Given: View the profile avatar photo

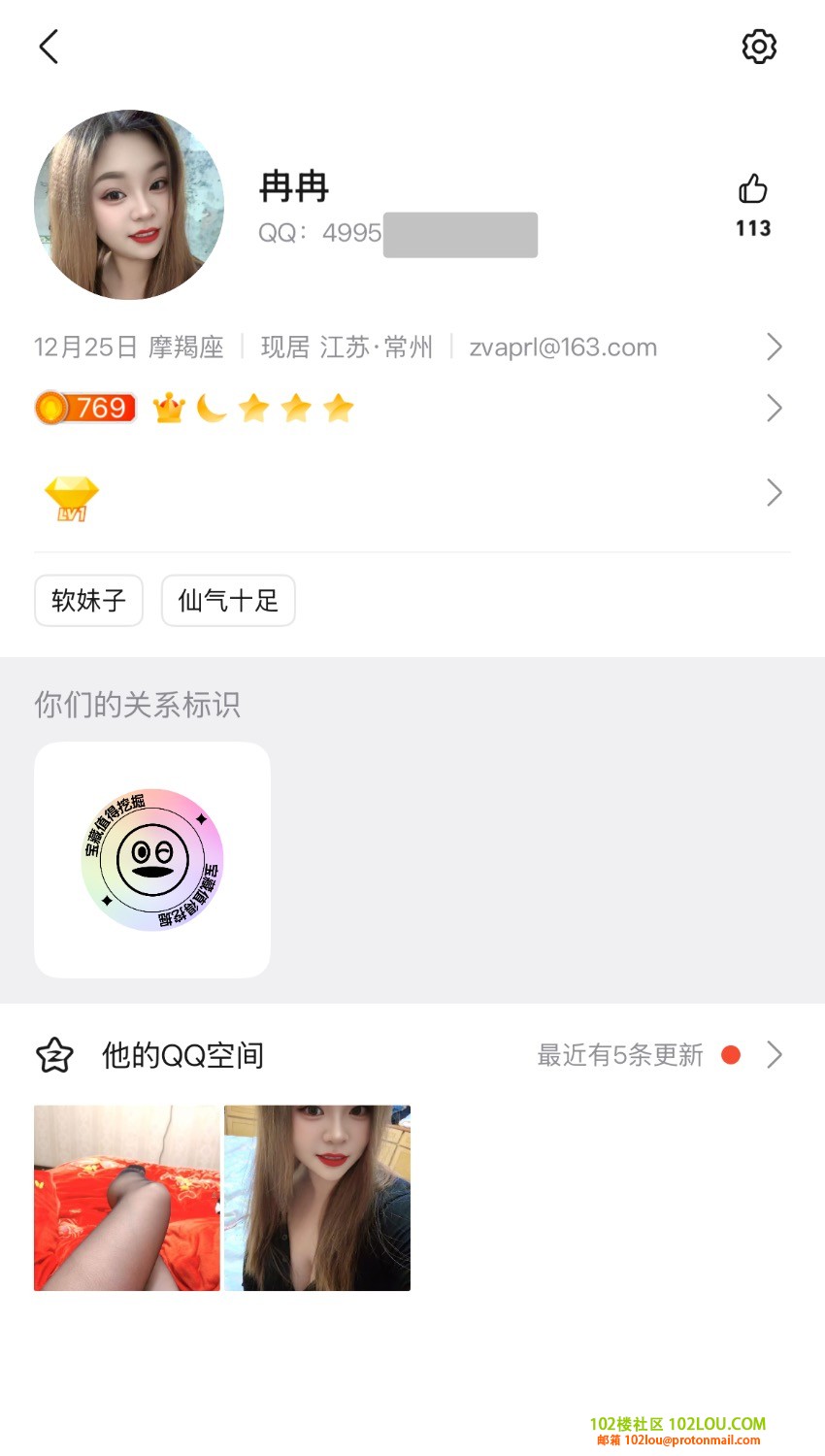Looking at the screenshot, I should [x=129, y=205].
